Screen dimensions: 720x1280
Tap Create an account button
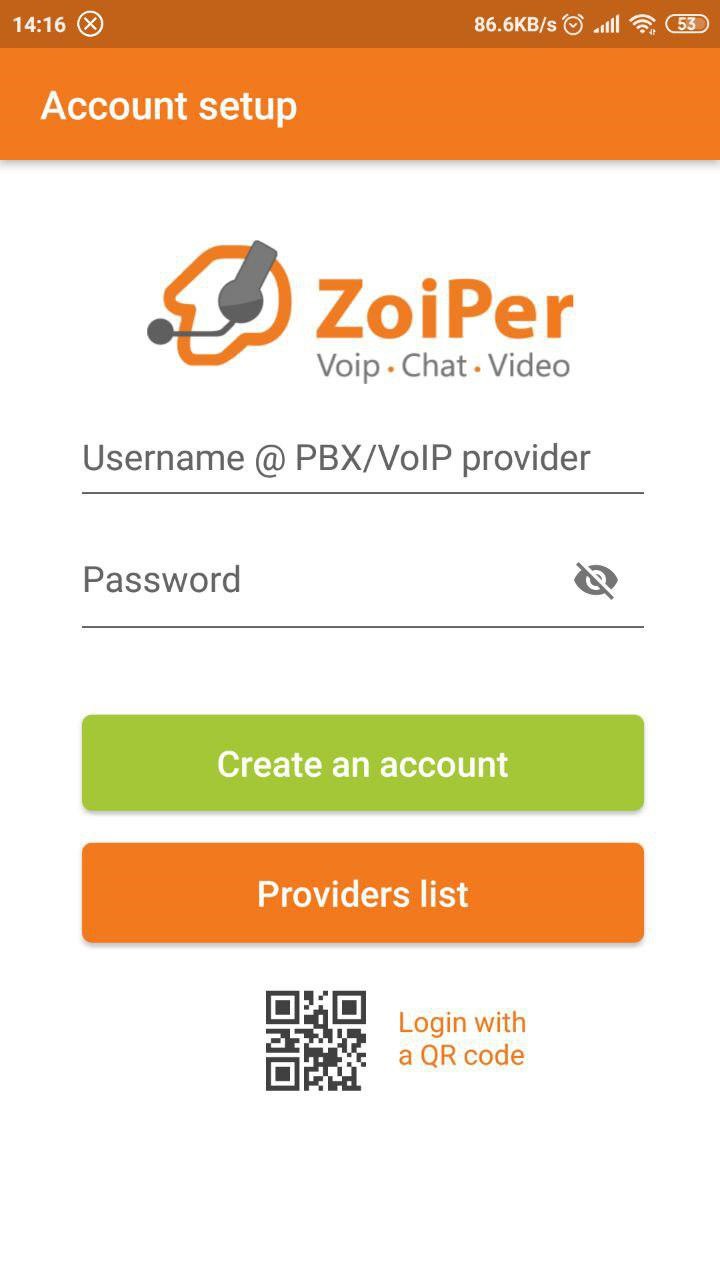(x=362, y=763)
